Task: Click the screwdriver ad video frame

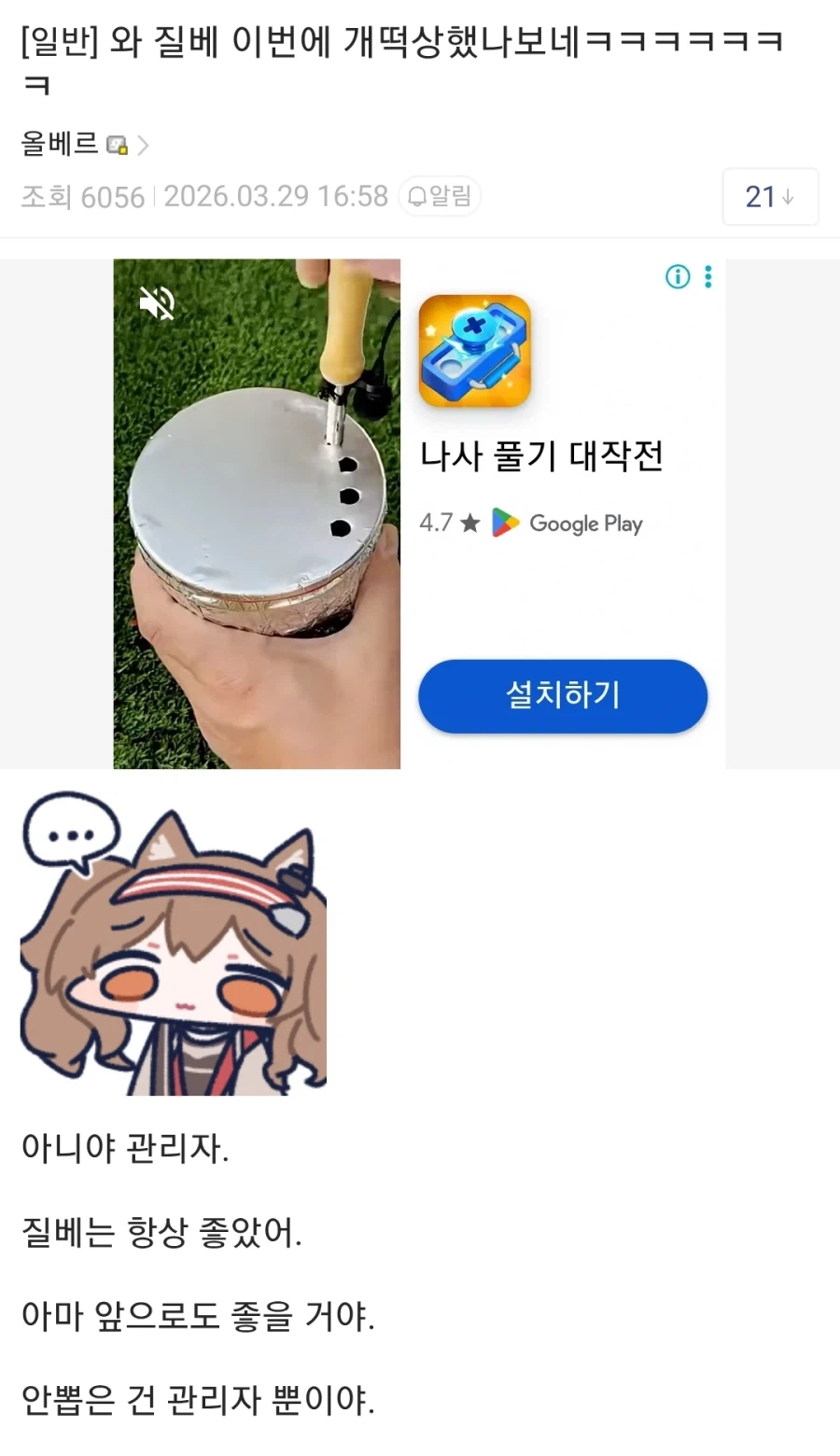Action: [257, 513]
